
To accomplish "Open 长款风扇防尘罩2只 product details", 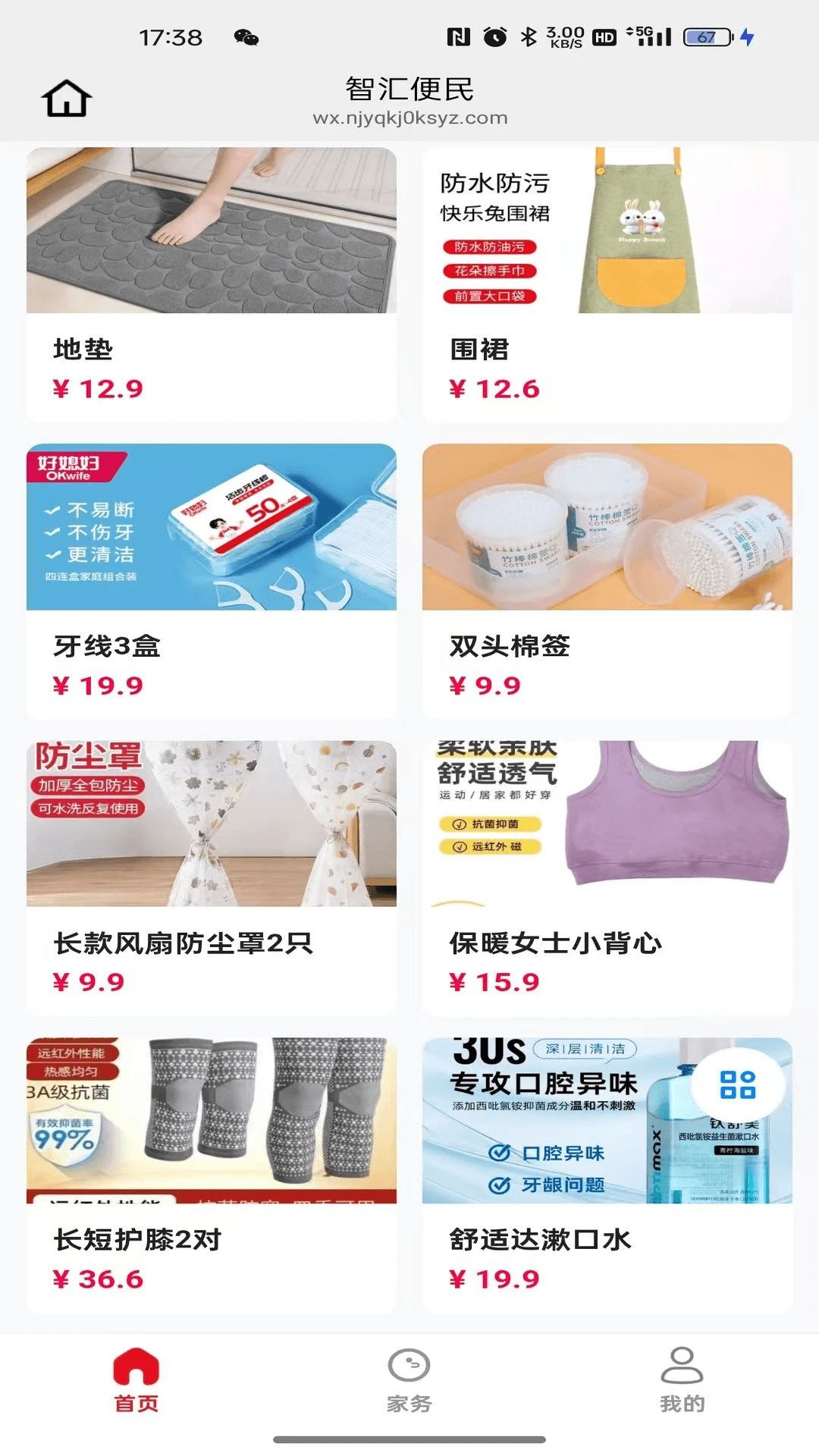I will pyautogui.click(x=212, y=878).
